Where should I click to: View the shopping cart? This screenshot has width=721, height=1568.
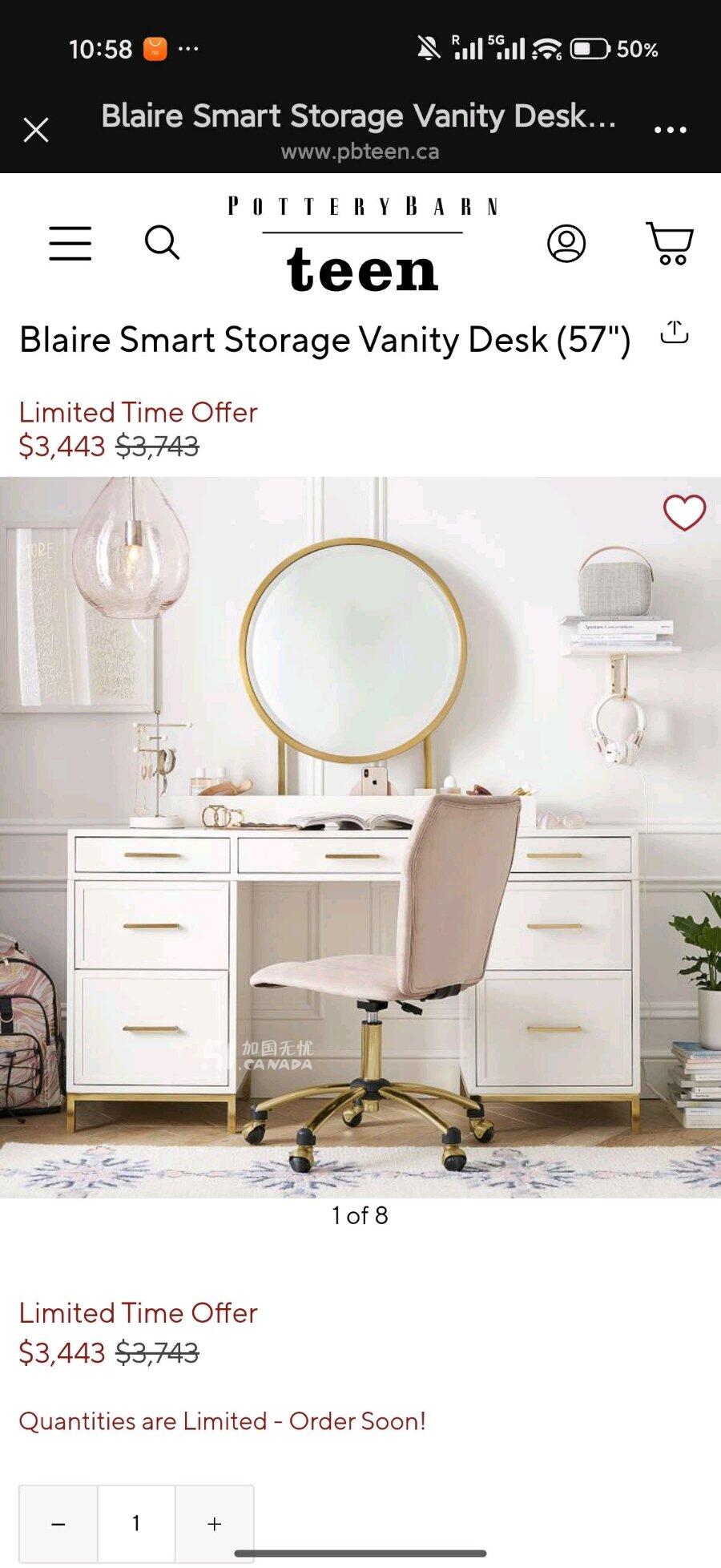click(670, 243)
